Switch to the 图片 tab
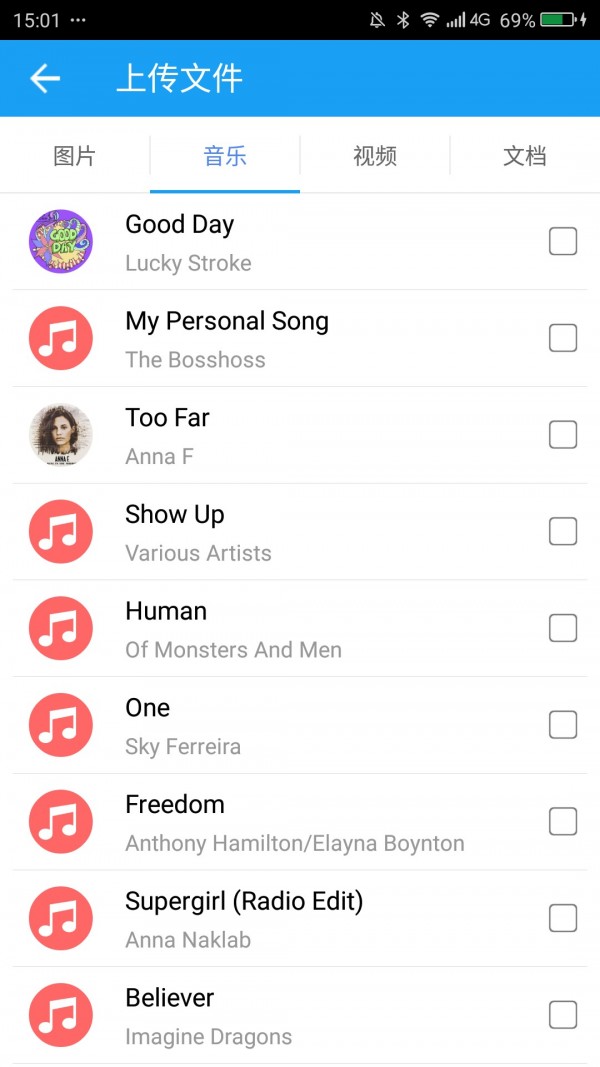This screenshot has height=1067, width=600. [75, 156]
